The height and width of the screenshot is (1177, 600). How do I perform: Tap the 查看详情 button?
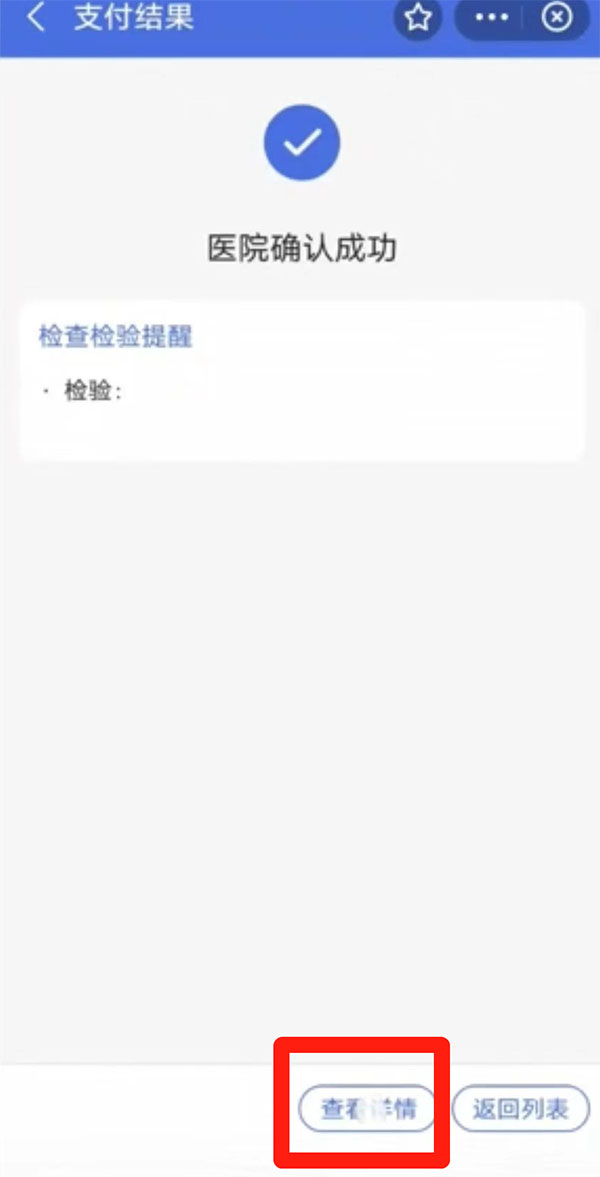coord(367,1108)
